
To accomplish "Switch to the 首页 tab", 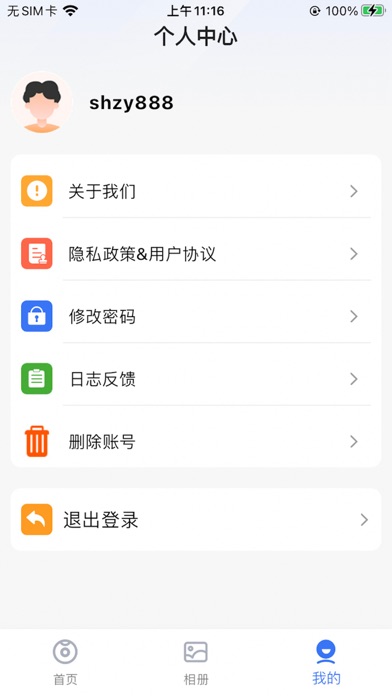I will pos(65,662).
